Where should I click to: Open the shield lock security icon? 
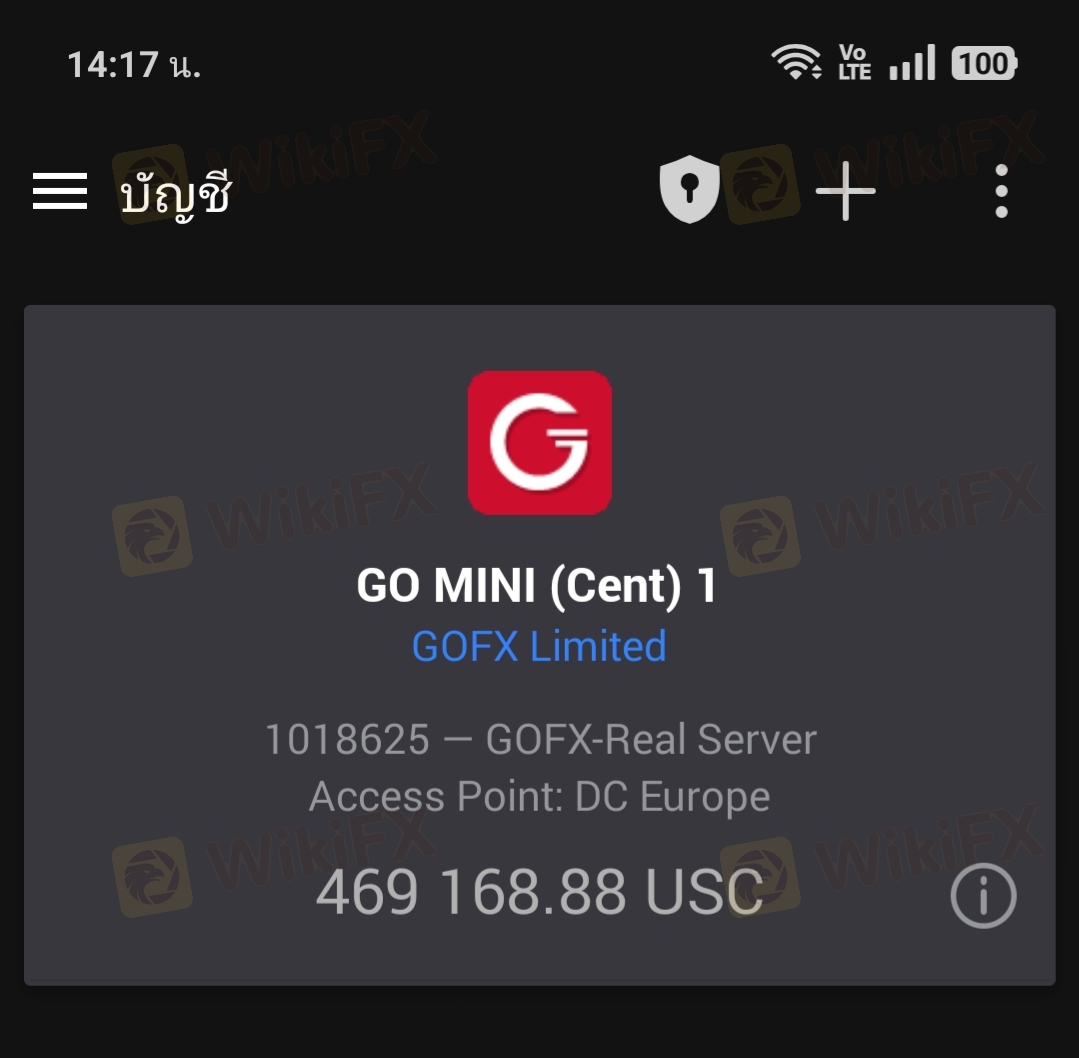point(689,189)
